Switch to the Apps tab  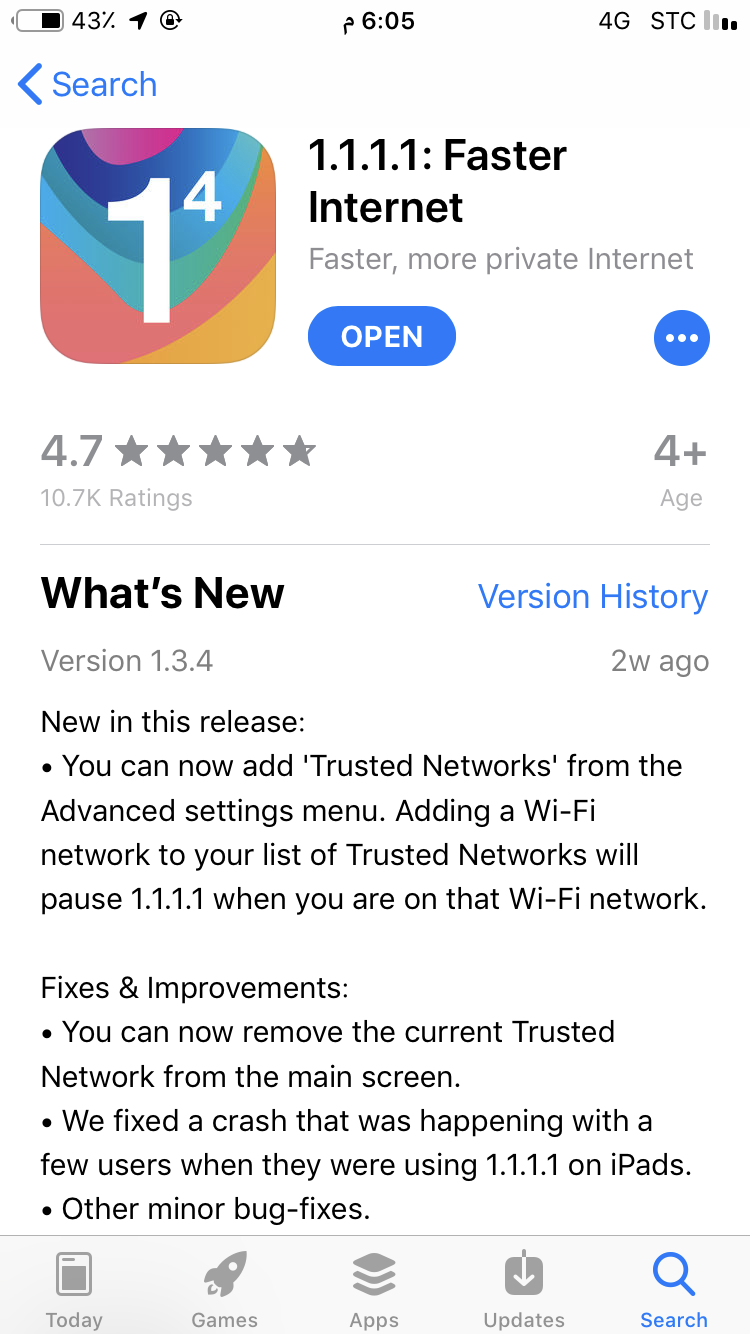pyautogui.click(x=374, y=1290)
